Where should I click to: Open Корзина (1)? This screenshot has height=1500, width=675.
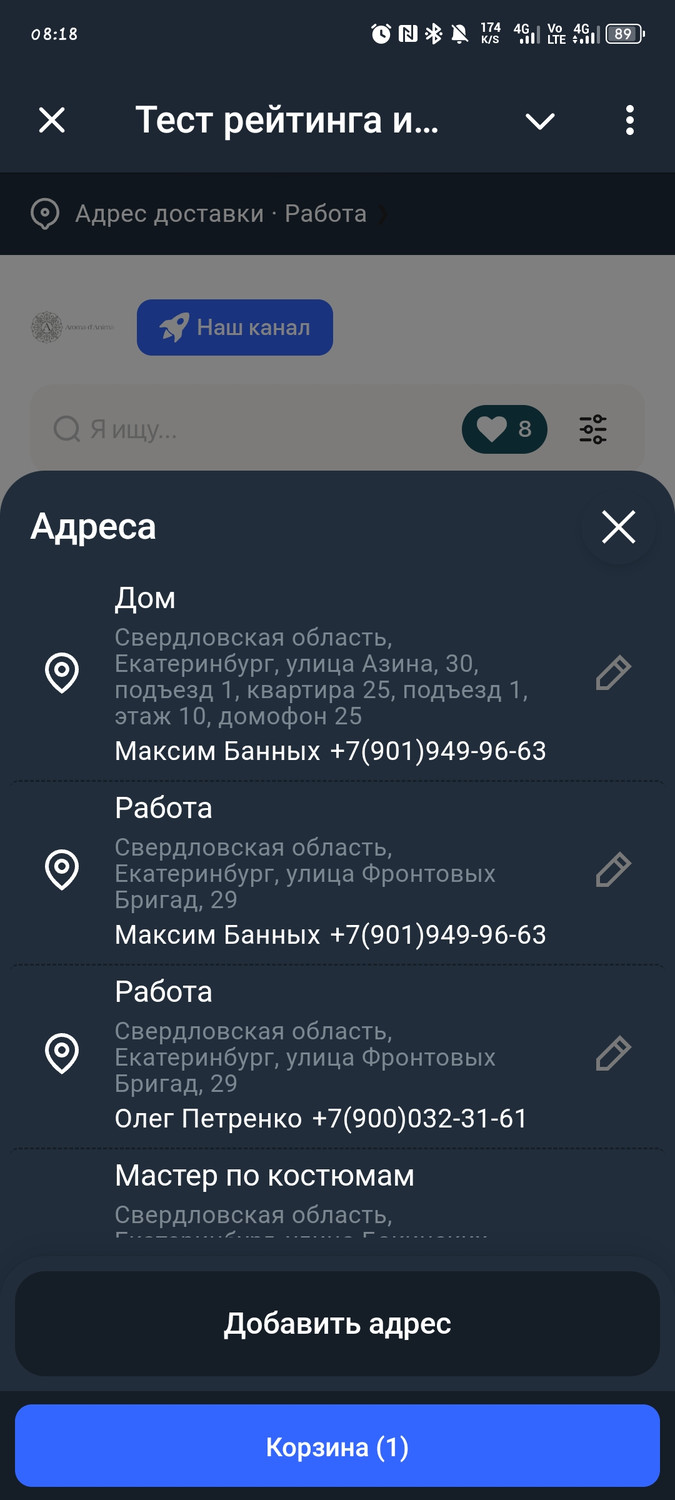(x=337, y=1447)
